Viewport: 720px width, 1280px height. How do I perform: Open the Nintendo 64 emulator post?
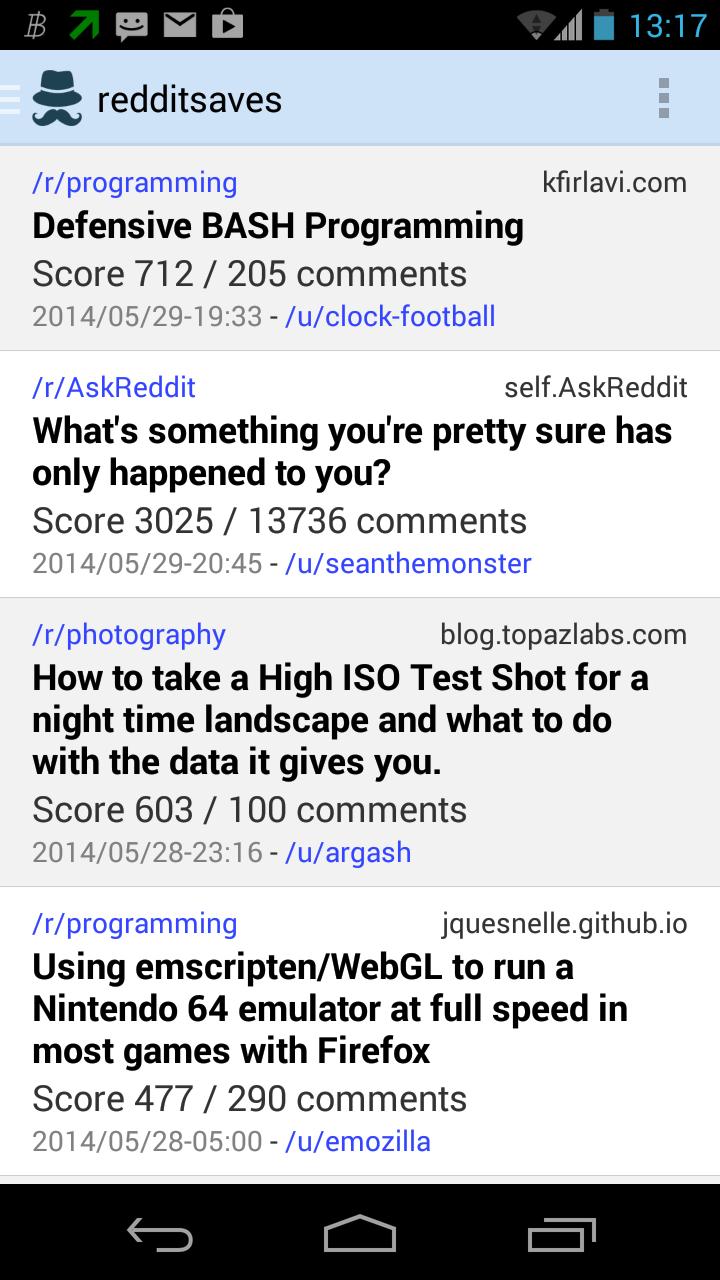(330, 1009)
